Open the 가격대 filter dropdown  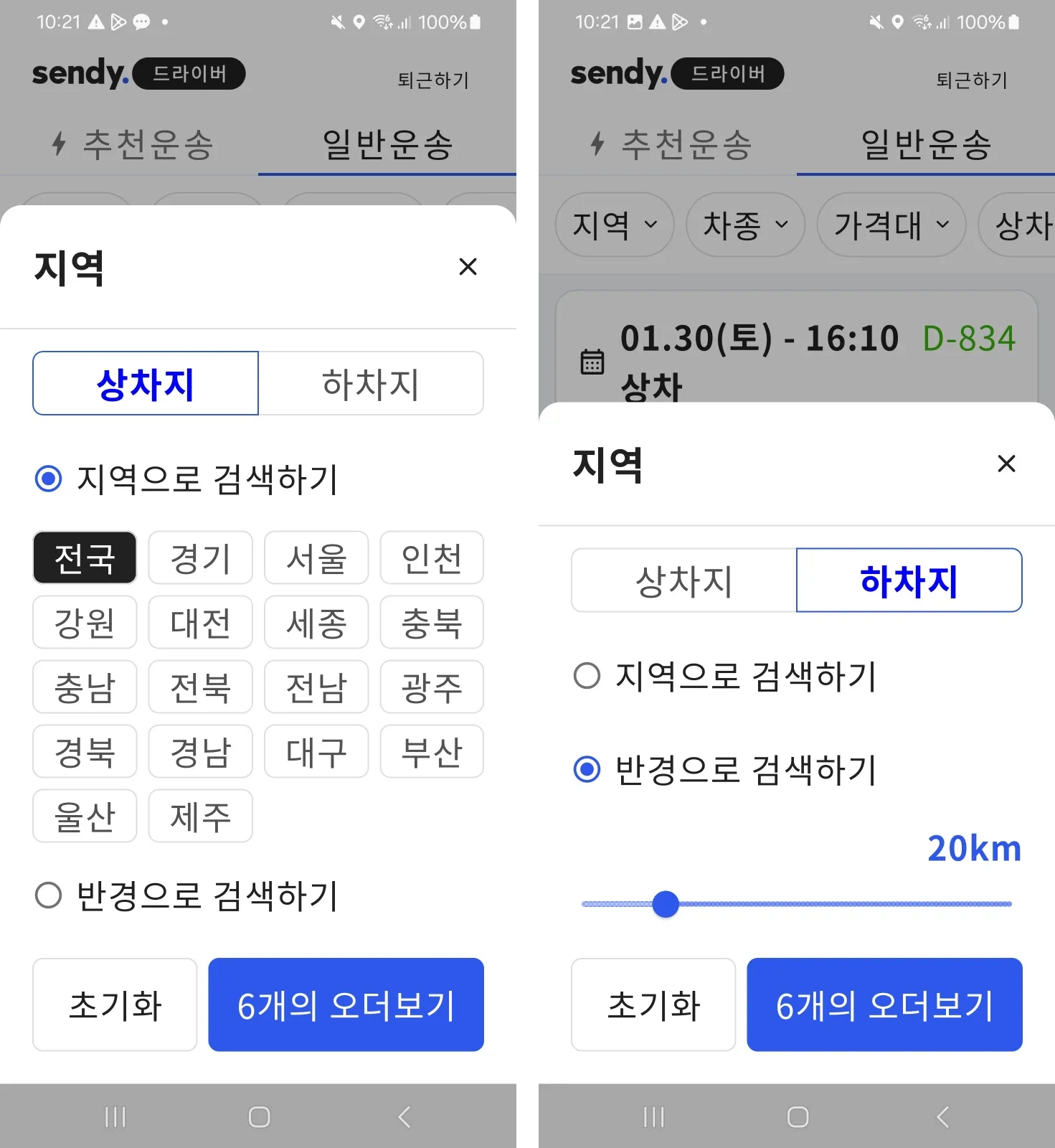coord(891,225)
